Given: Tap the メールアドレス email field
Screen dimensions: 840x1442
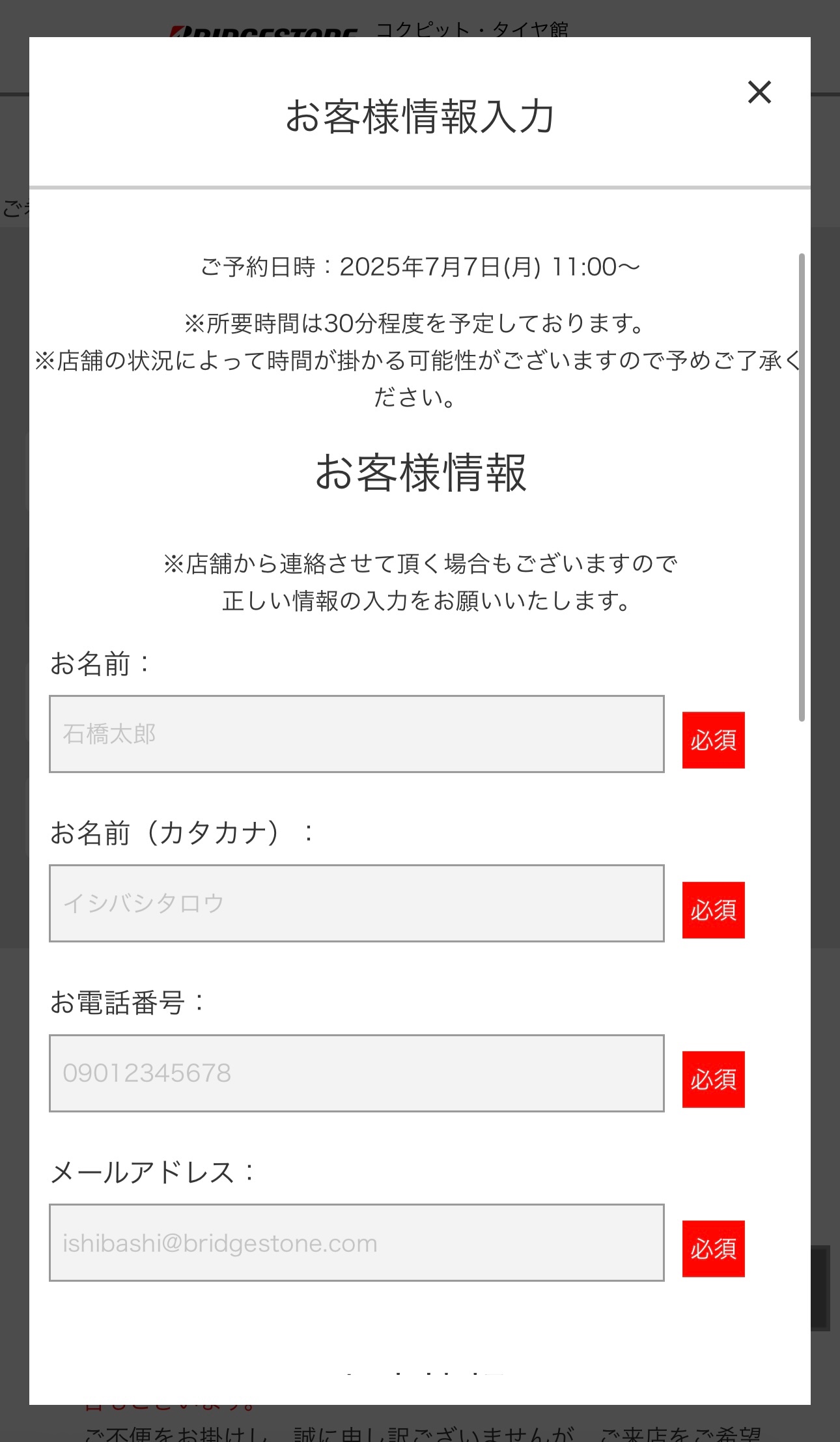Looking at the screenshot, I should [x=356, y=1243].
